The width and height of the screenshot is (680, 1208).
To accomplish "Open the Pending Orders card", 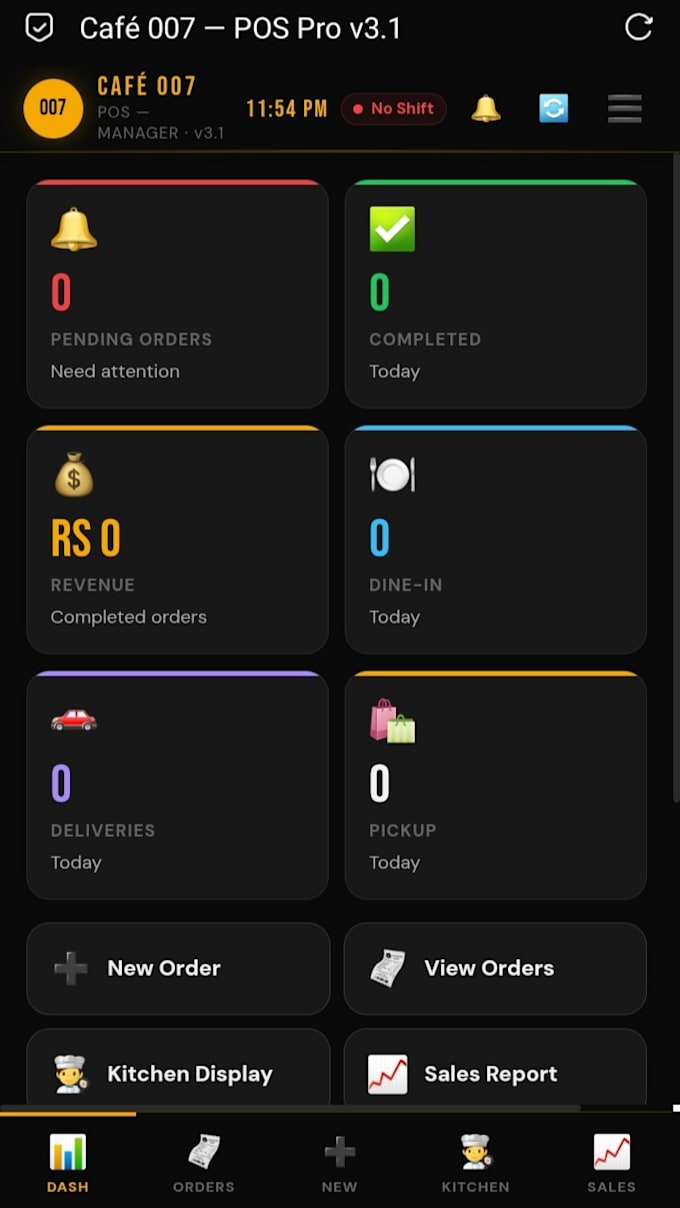I will point(177,294).
